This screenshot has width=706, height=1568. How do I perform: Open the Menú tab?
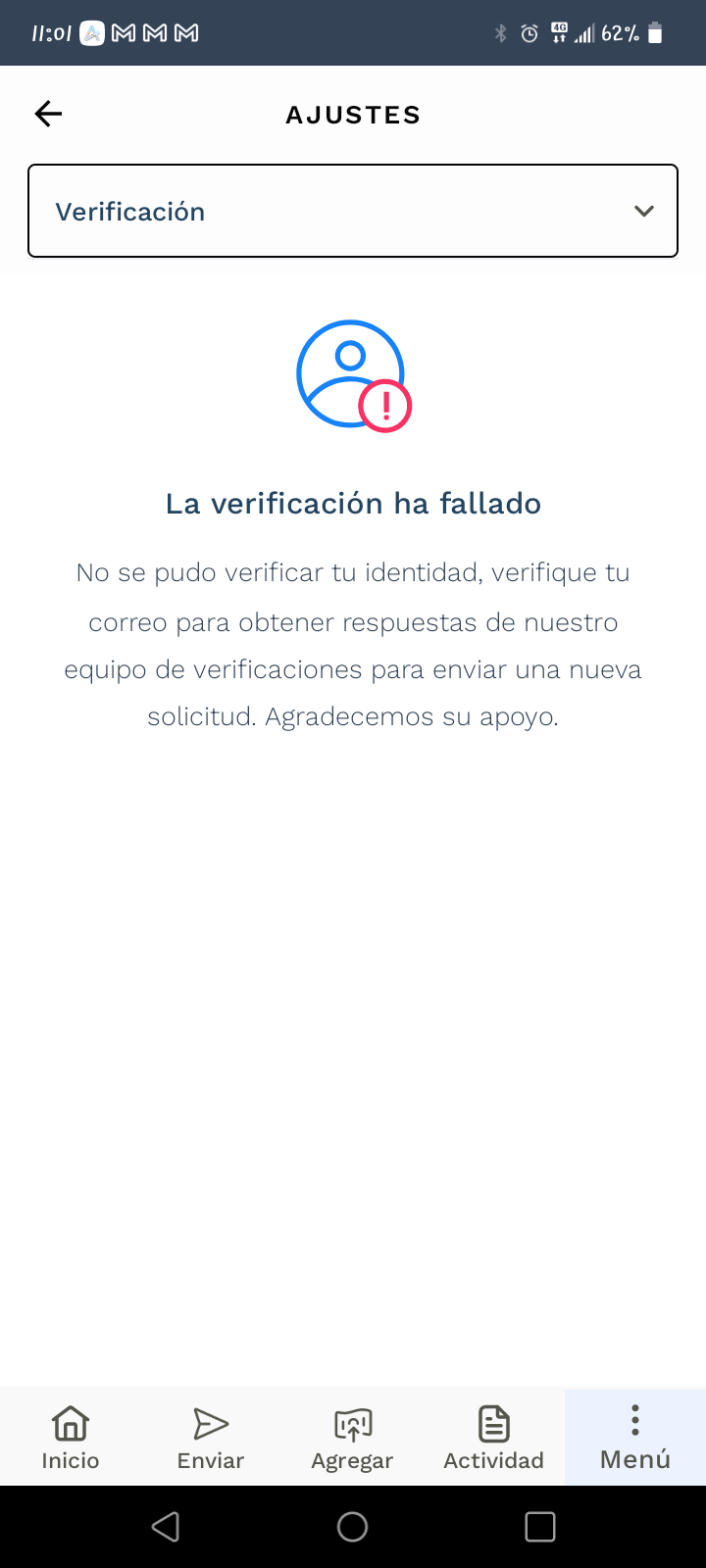(x=635, y=1438)
